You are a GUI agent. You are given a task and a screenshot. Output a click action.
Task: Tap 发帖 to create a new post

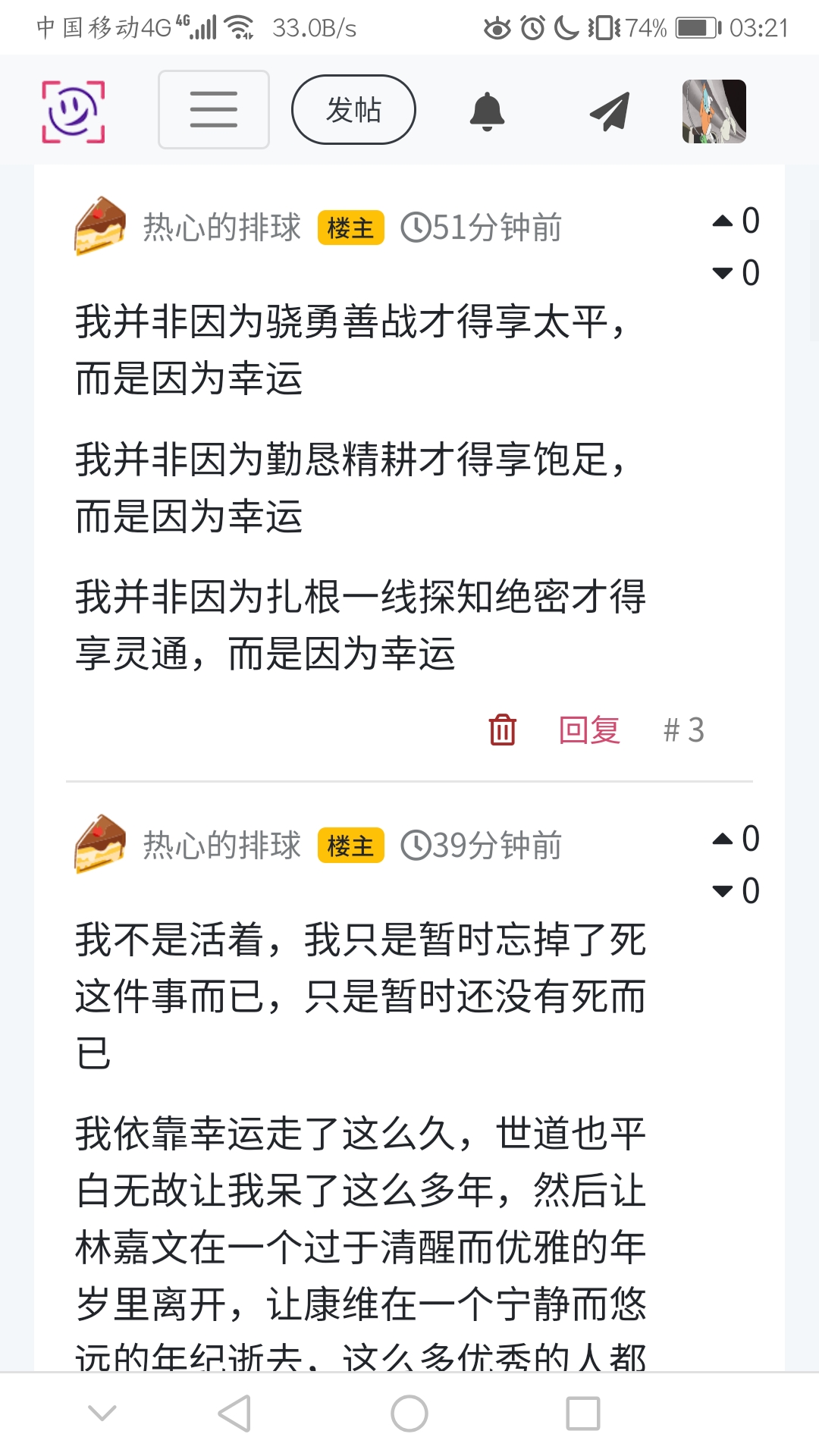(x=353, y=110)
